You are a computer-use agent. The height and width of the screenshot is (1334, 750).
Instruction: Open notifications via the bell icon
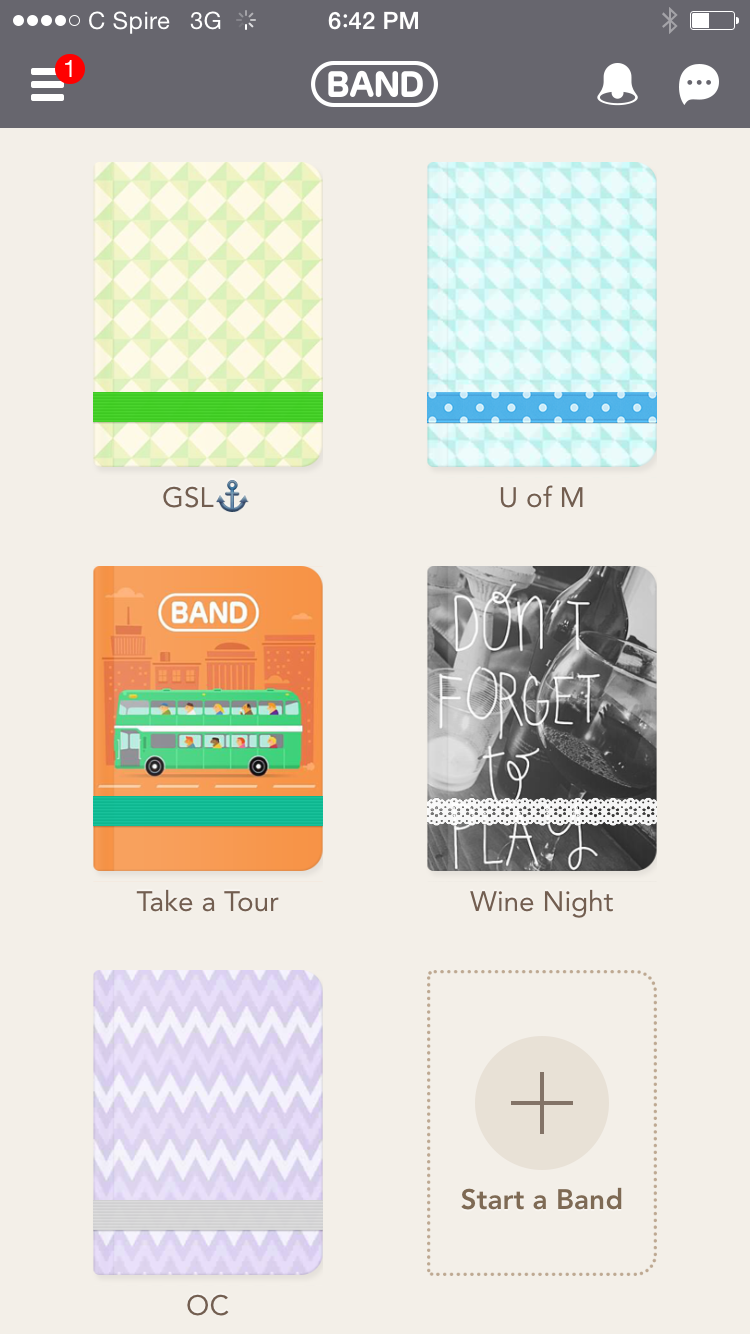coord(617,83)
